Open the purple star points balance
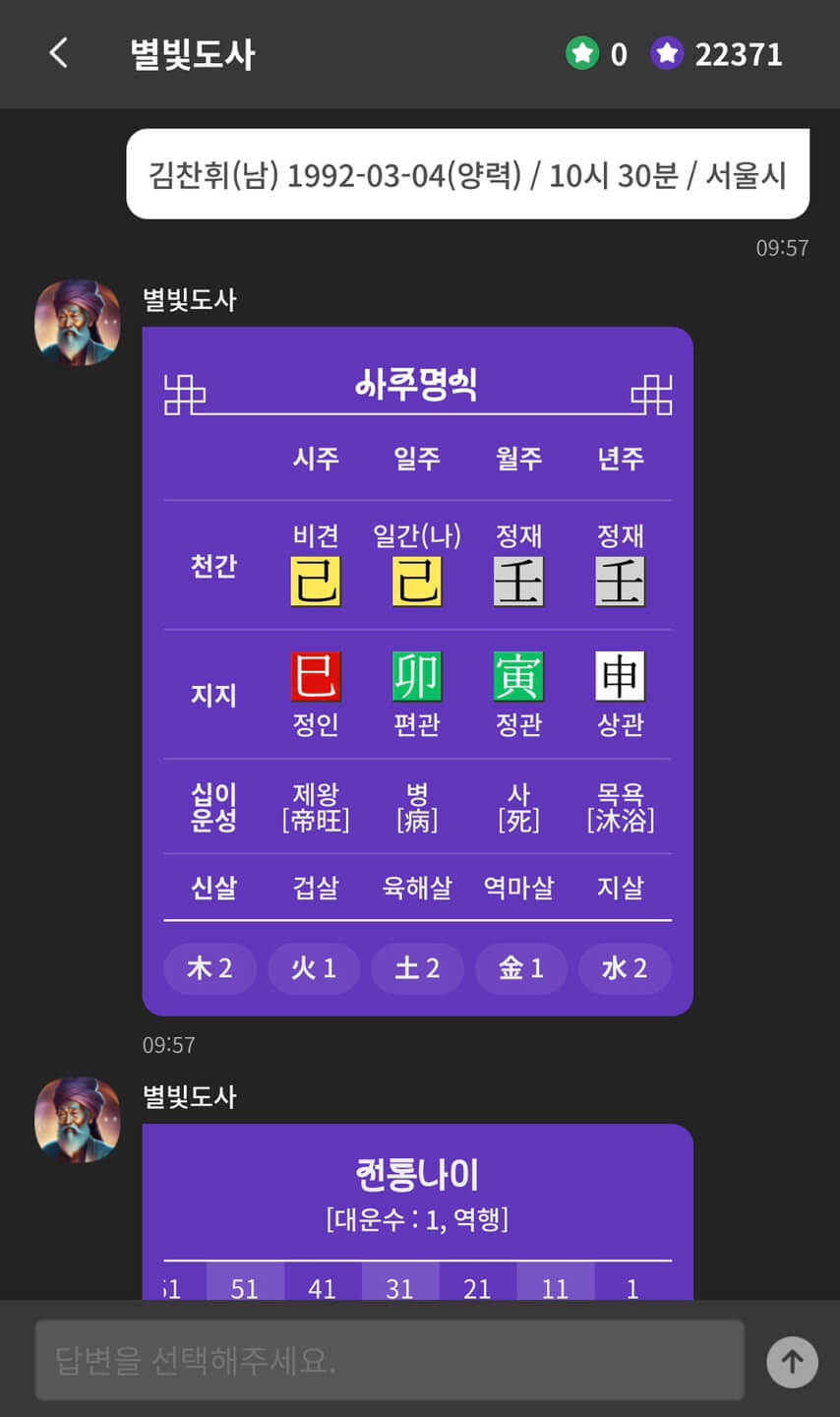 716,54
